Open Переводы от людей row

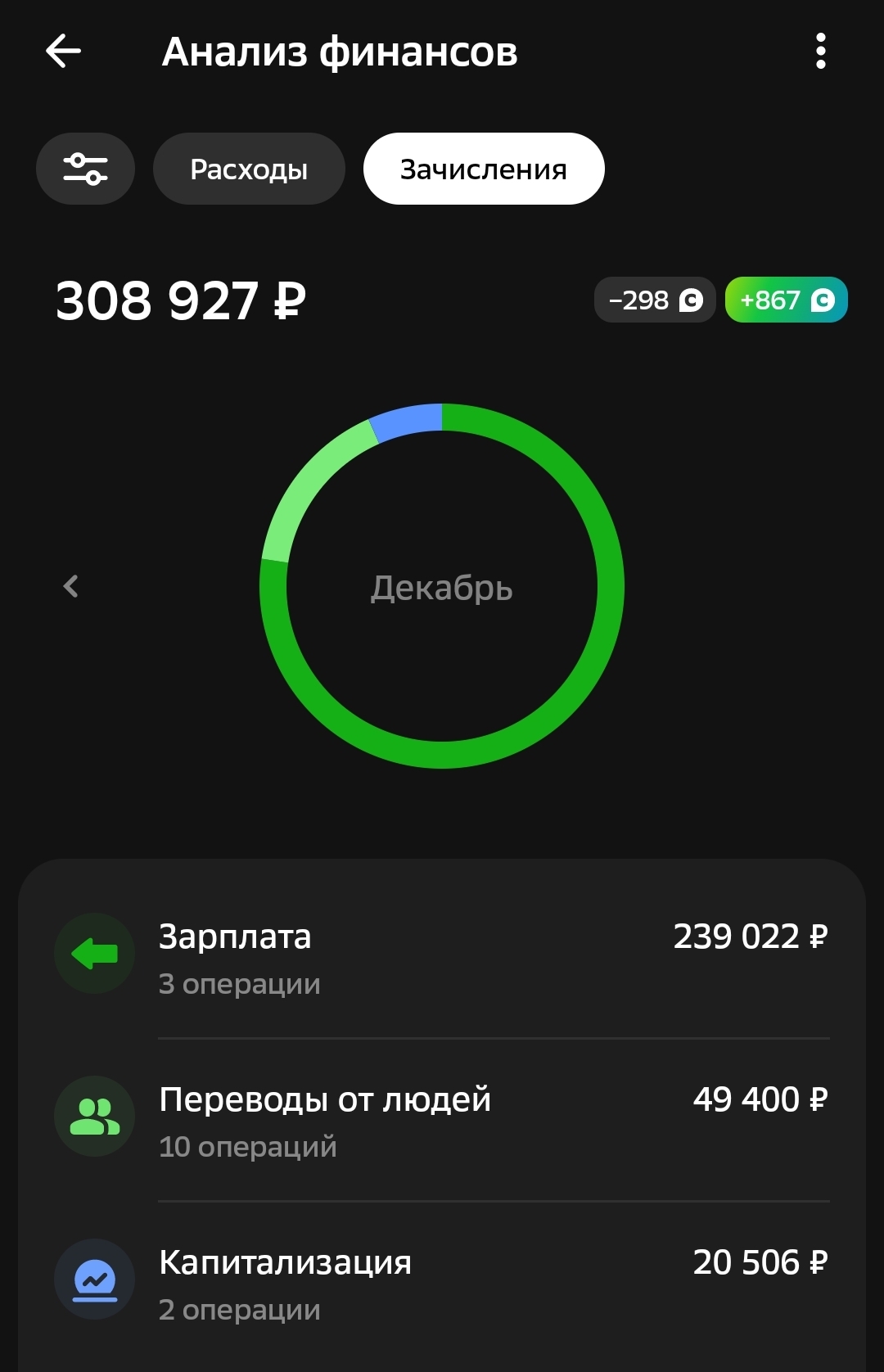click(x=442, y=1120)
